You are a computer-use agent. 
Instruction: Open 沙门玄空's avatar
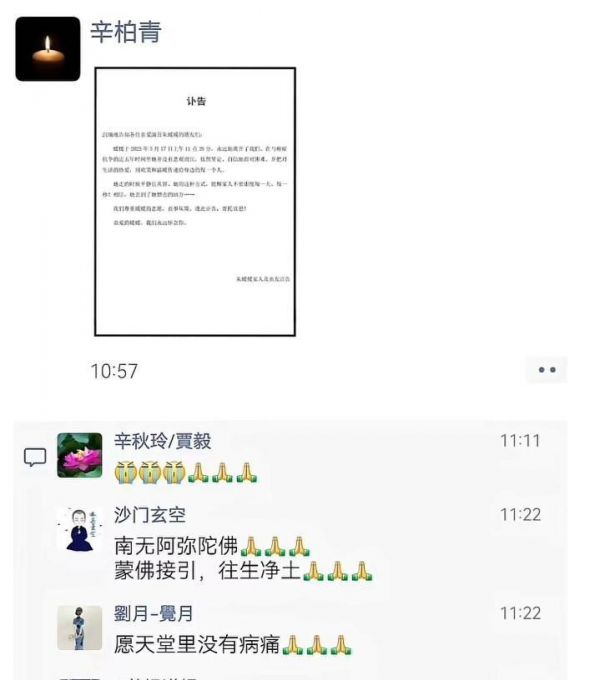point(79,529)
